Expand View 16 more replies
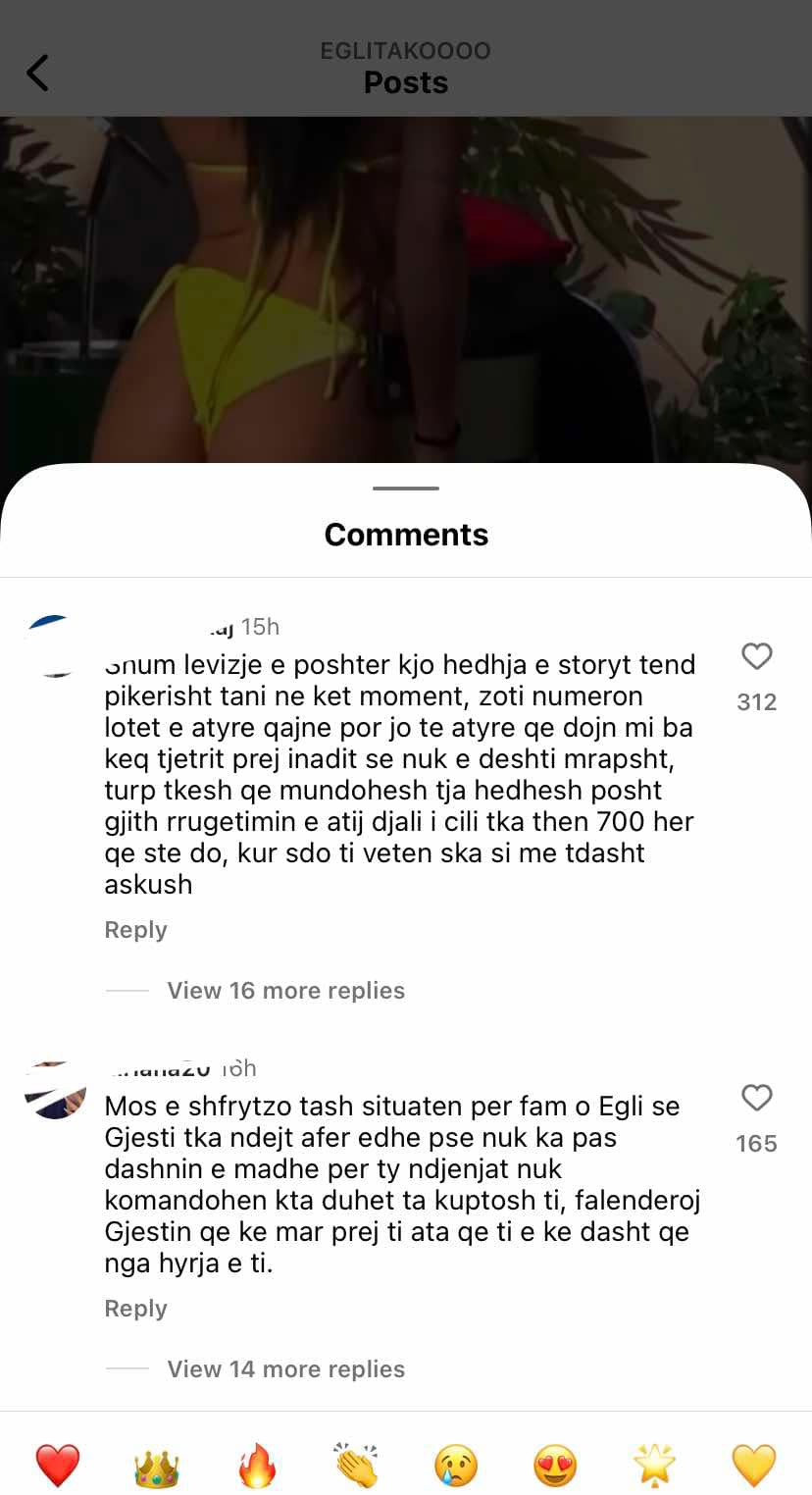Screen dimensions: 812x1495 pyautogui.click(x=285, y=991)
